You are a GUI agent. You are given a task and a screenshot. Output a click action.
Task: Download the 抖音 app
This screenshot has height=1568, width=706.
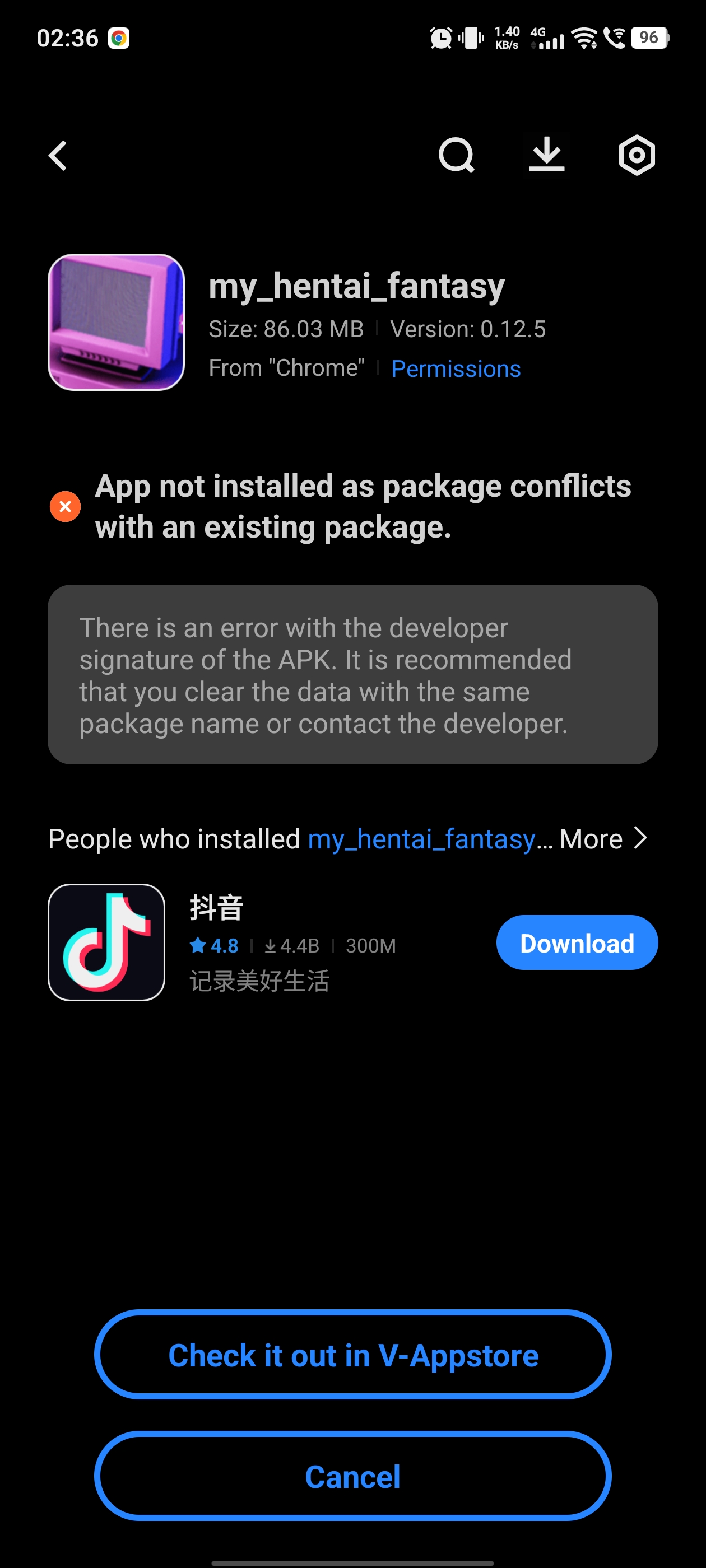click(x=576, y=942)
